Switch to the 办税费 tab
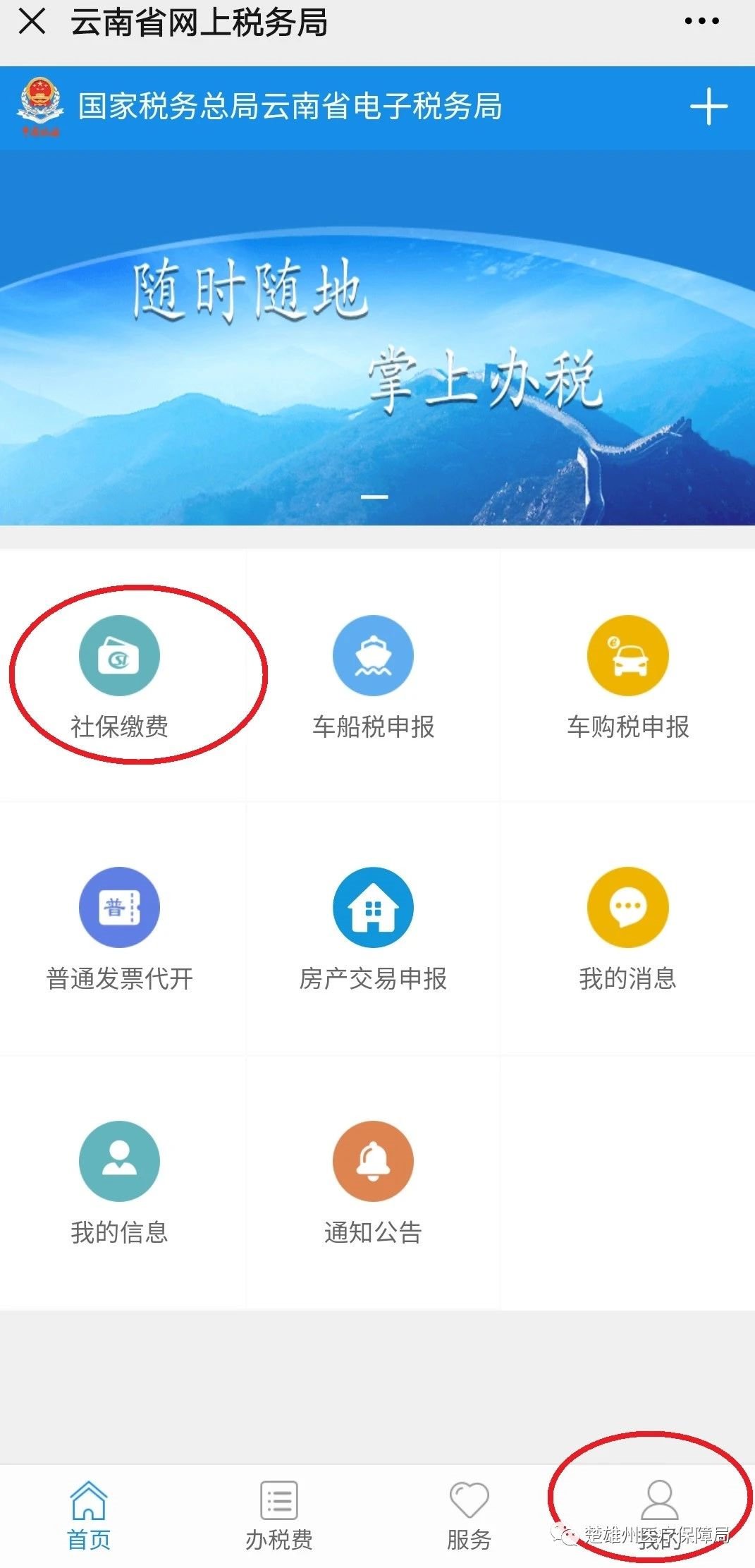The image size is (755, 1568). click(279, 1514)
